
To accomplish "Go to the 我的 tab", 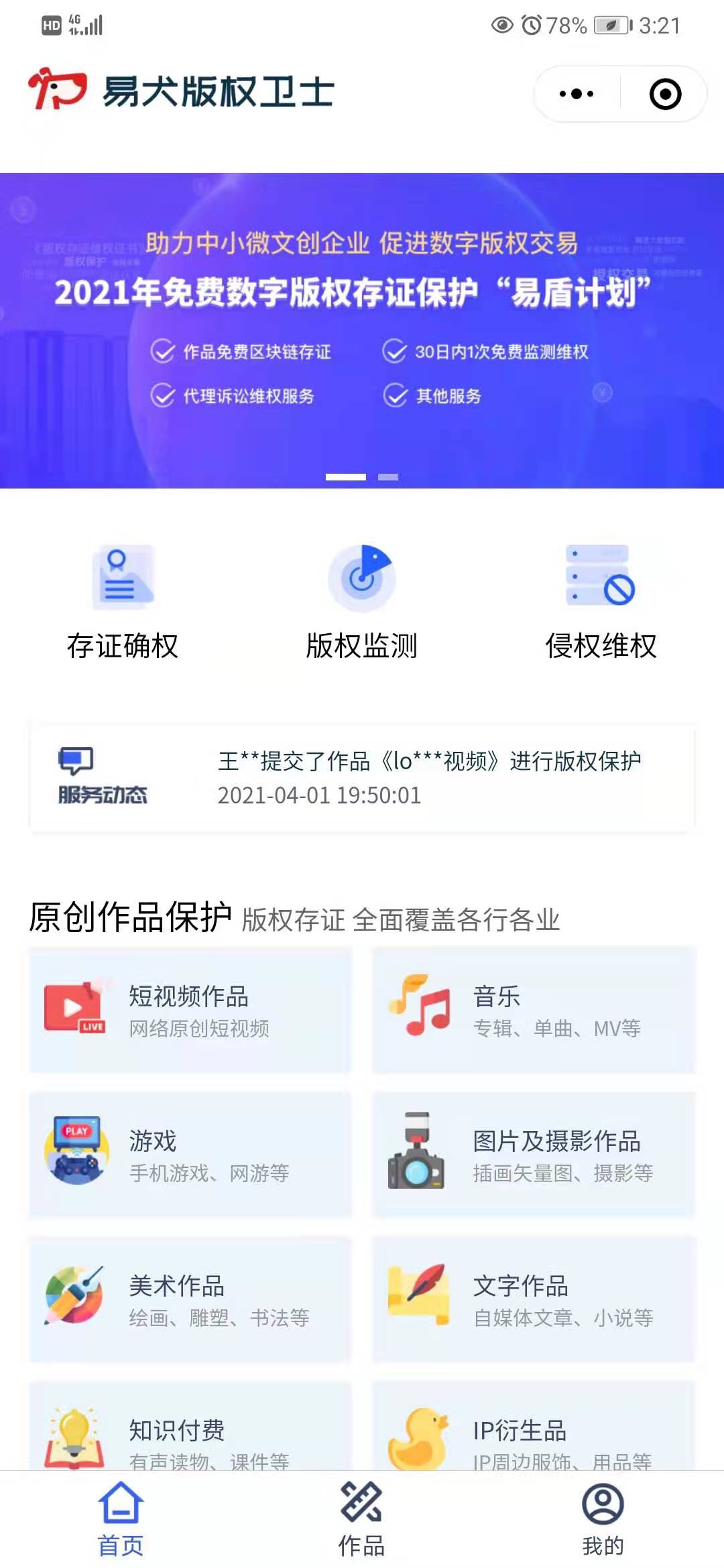I will tap(603, 1519).
